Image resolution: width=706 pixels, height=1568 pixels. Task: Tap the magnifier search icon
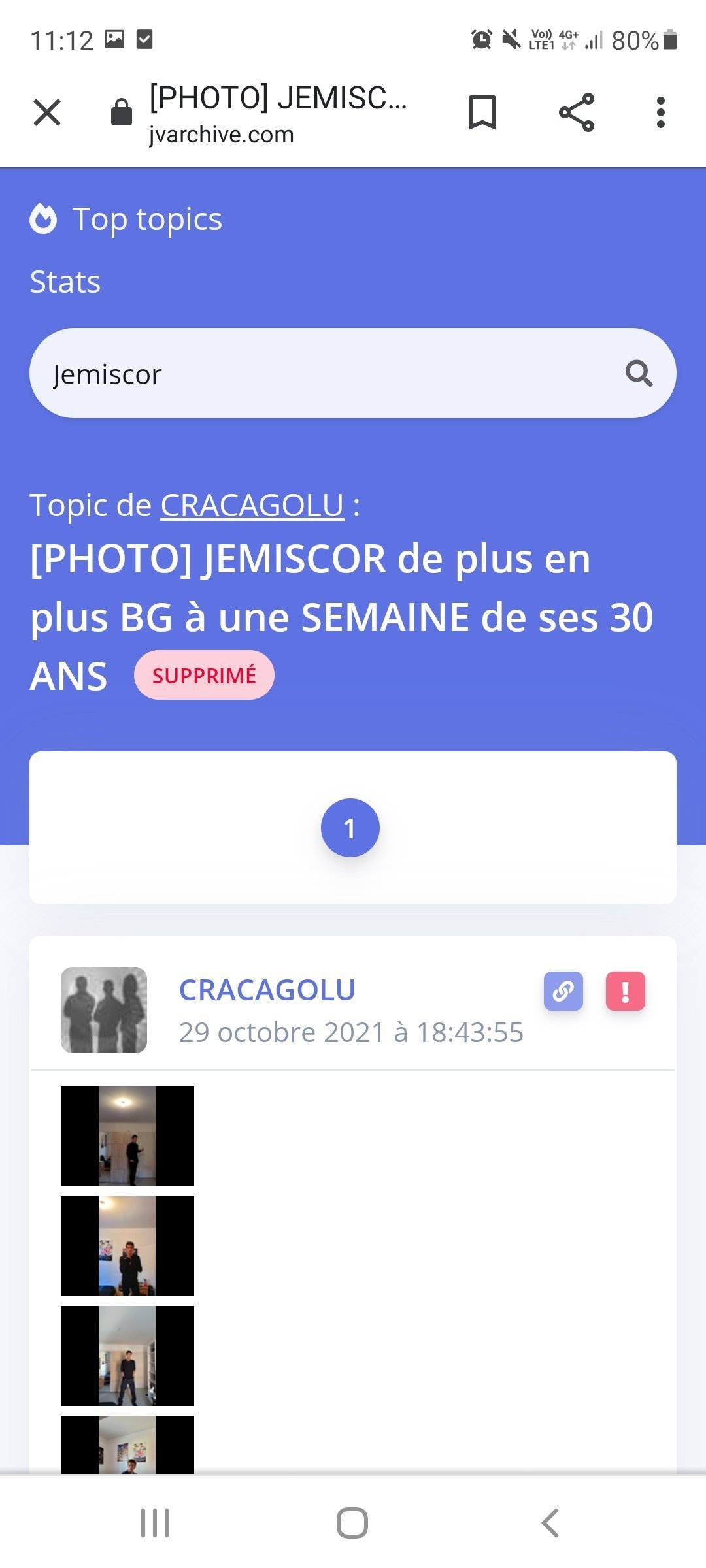[x=639, y=374]
